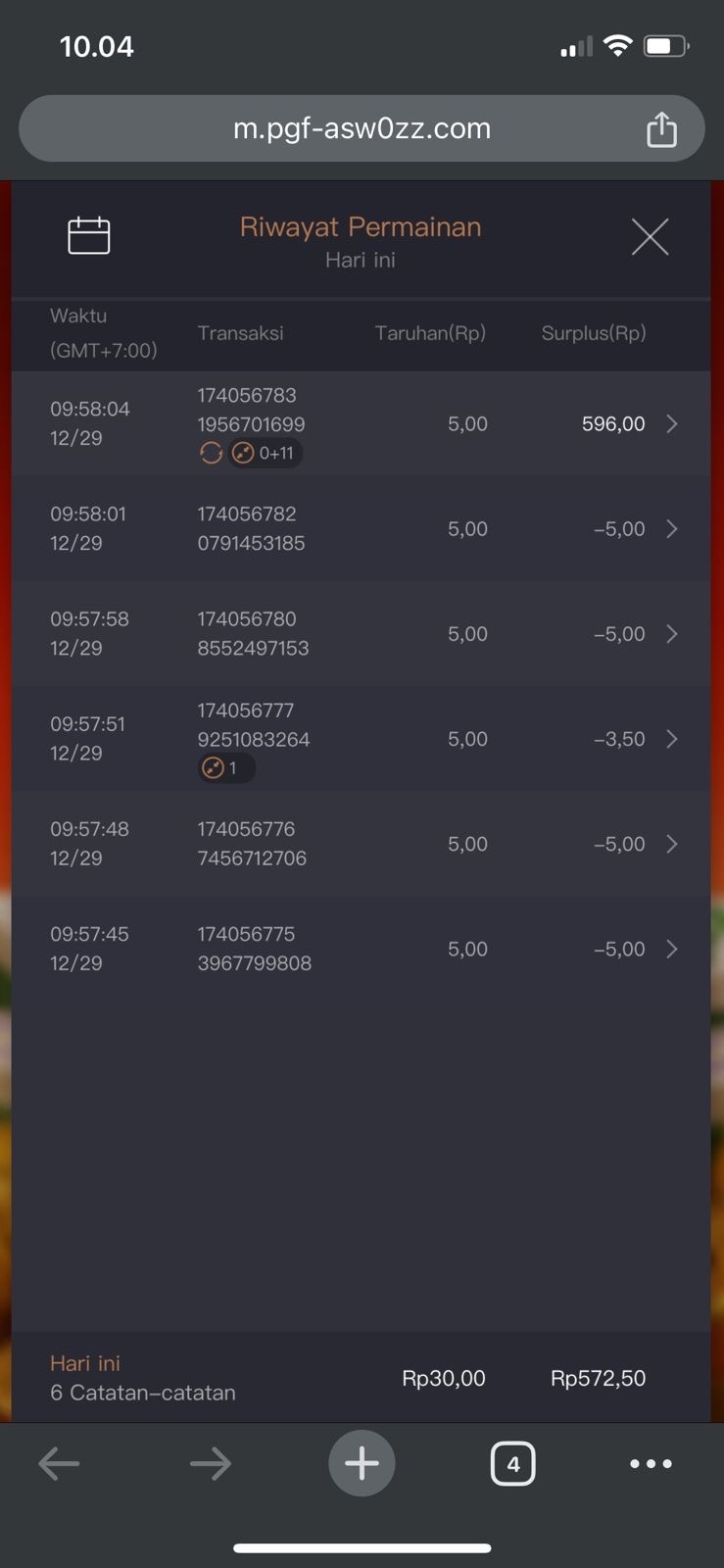The image size is (724, 1568).
Task: Open the browser's more options menu
Action: [x=651, y=1464]
